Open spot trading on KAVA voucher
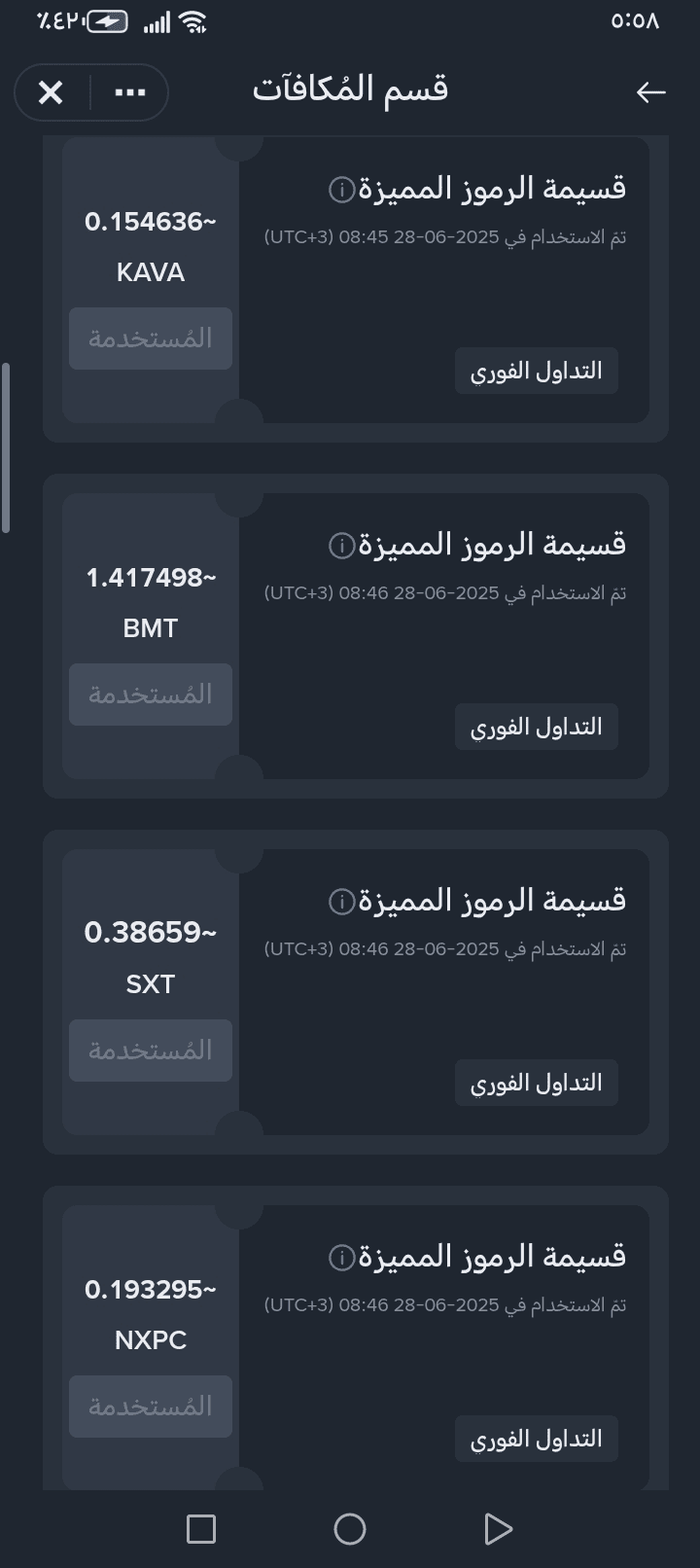This screenshot has height=1568, width=700. pos(537,371)
